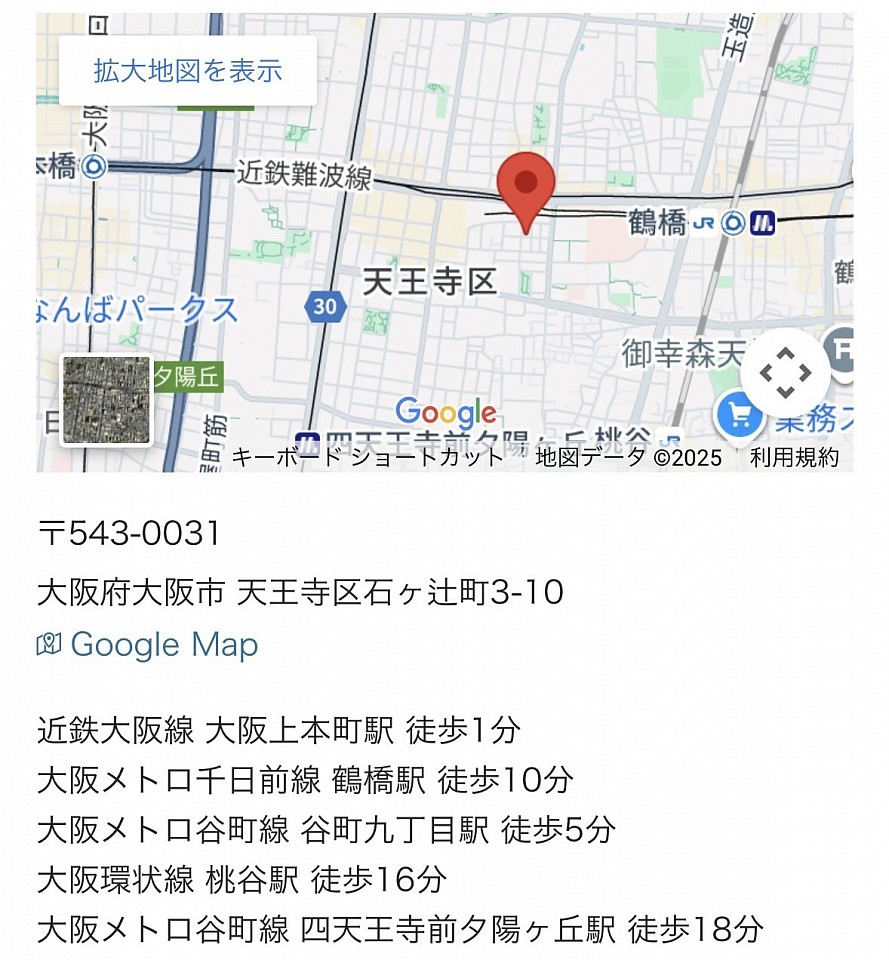Open Google logo on the map
889x960 pixels.
pyautogui.click(x=446, y=411)
